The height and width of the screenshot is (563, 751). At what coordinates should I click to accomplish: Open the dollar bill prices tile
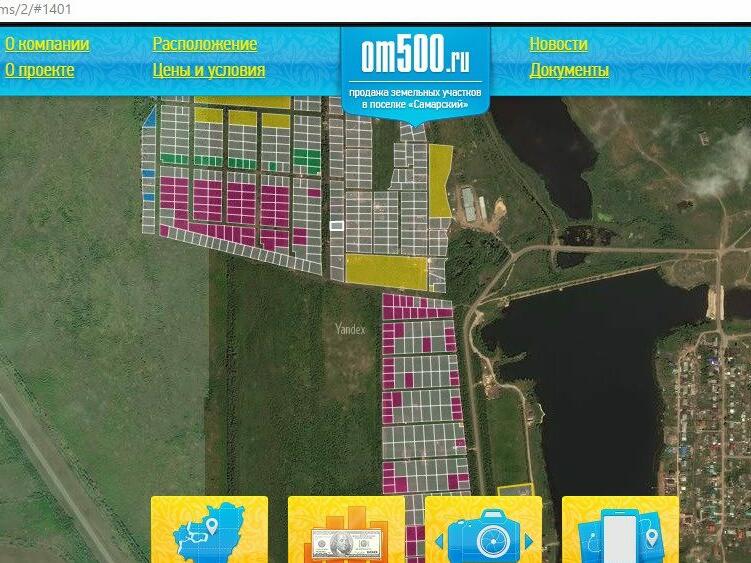[x=346, y=530]
